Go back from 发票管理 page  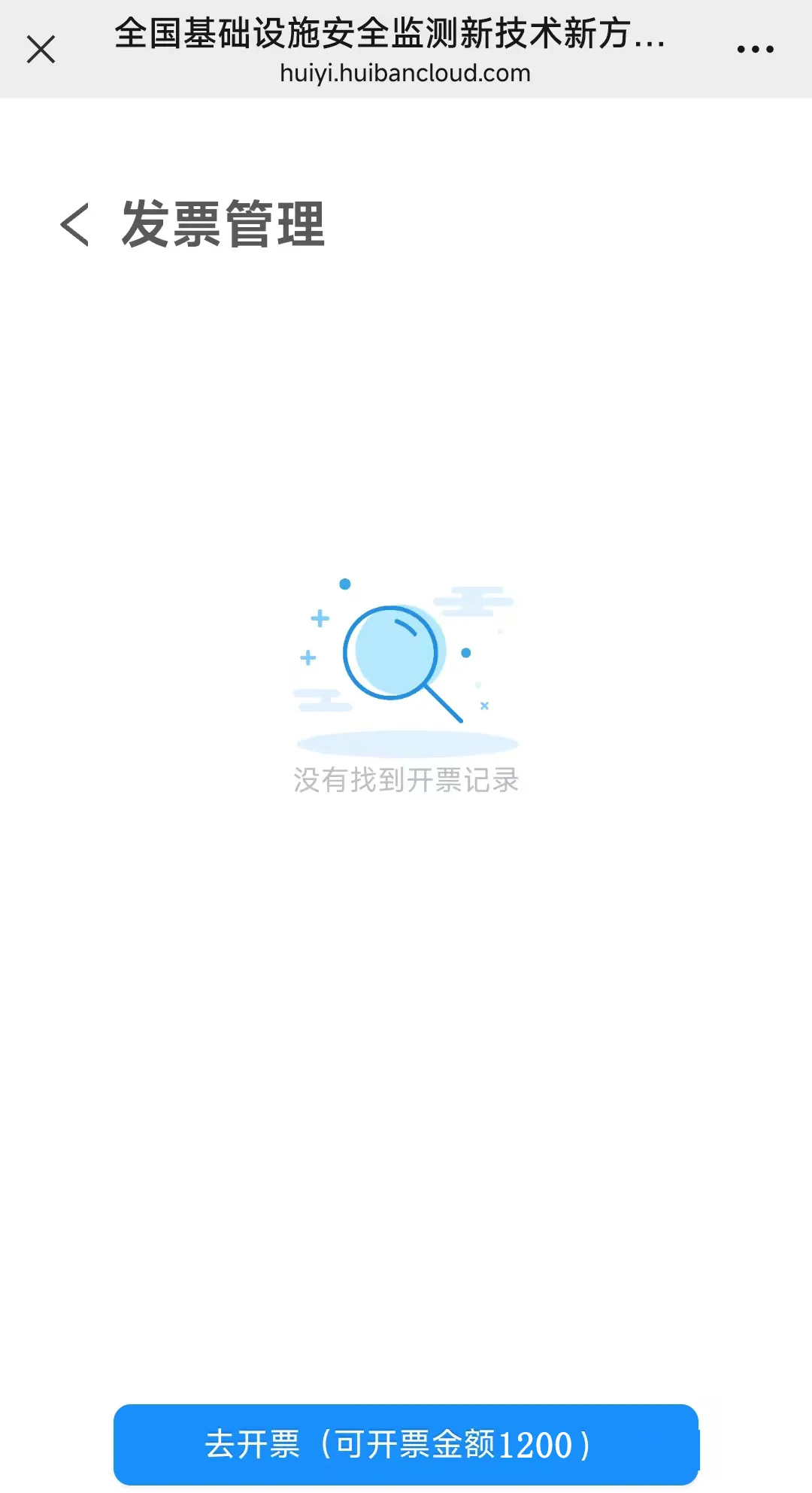point(74,224)
